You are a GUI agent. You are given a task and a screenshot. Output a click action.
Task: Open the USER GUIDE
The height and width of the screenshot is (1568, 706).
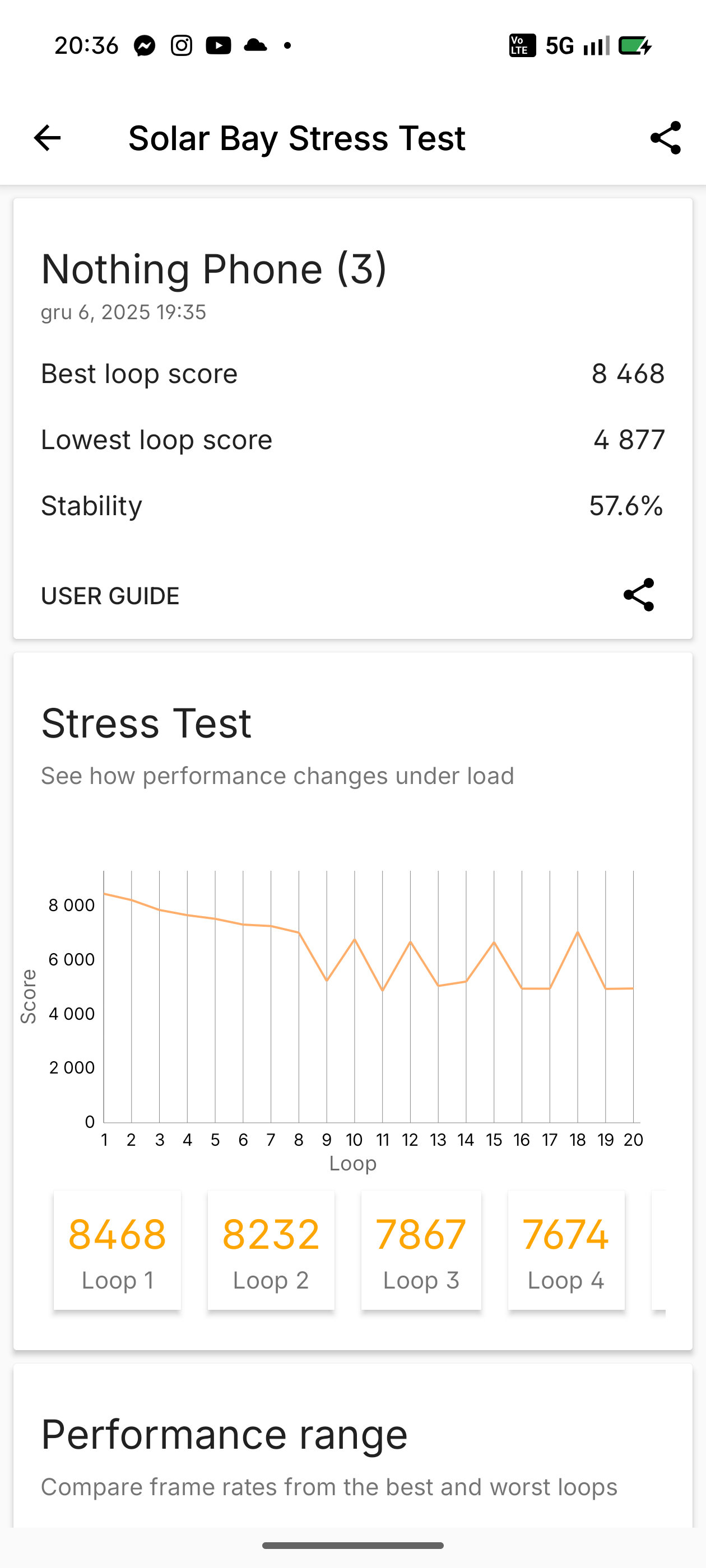(110, 596)
